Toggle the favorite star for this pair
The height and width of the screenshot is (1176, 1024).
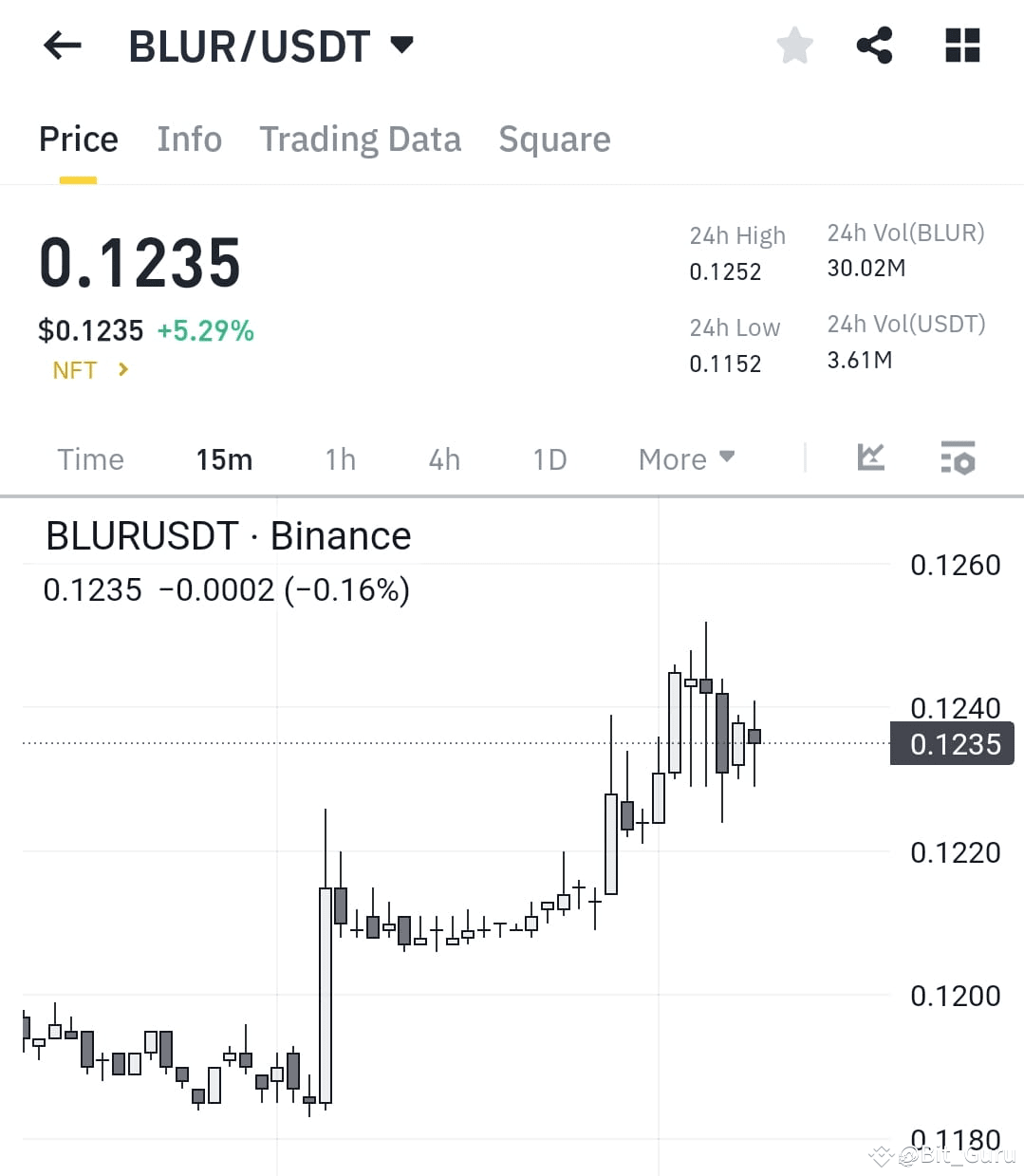794,45
